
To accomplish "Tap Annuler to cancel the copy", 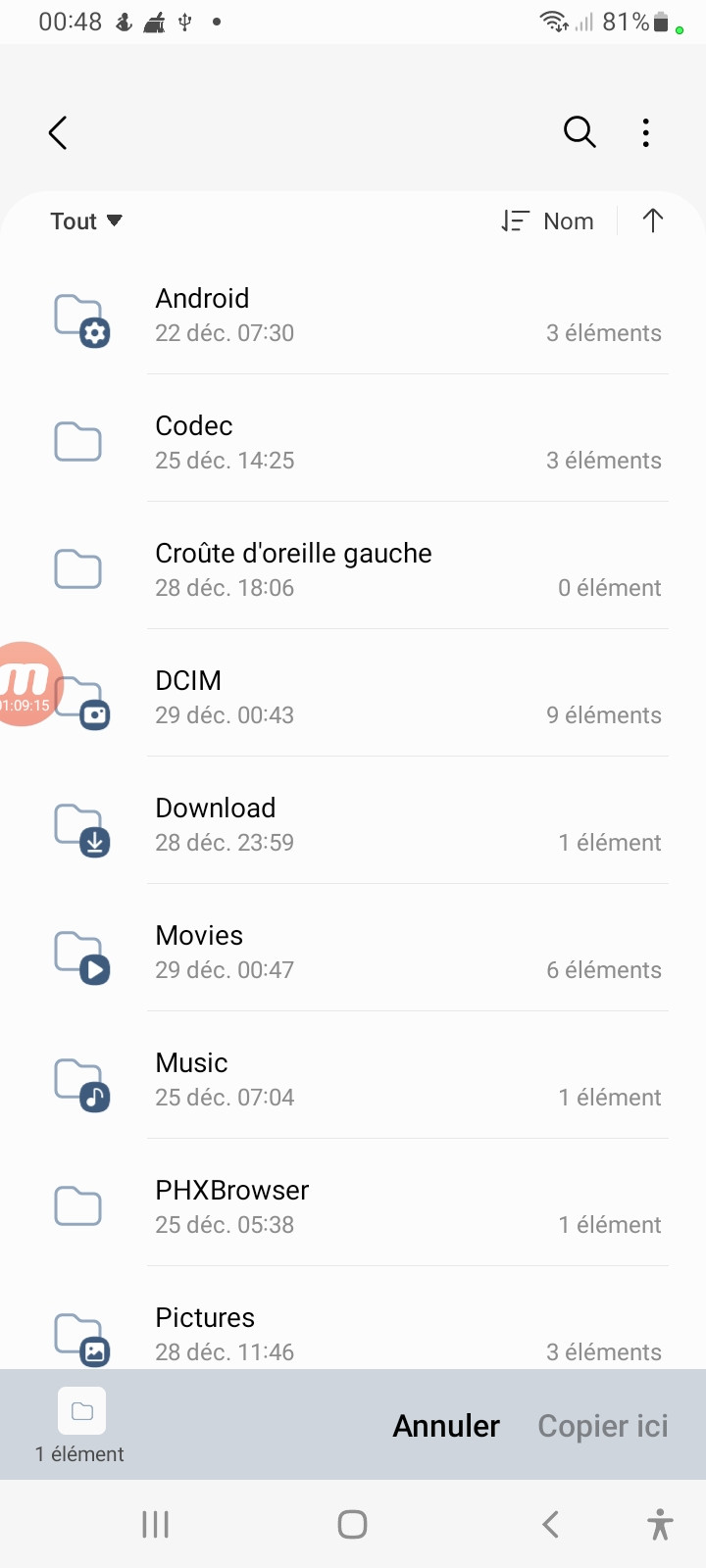I will click(x=446, y=1426).
